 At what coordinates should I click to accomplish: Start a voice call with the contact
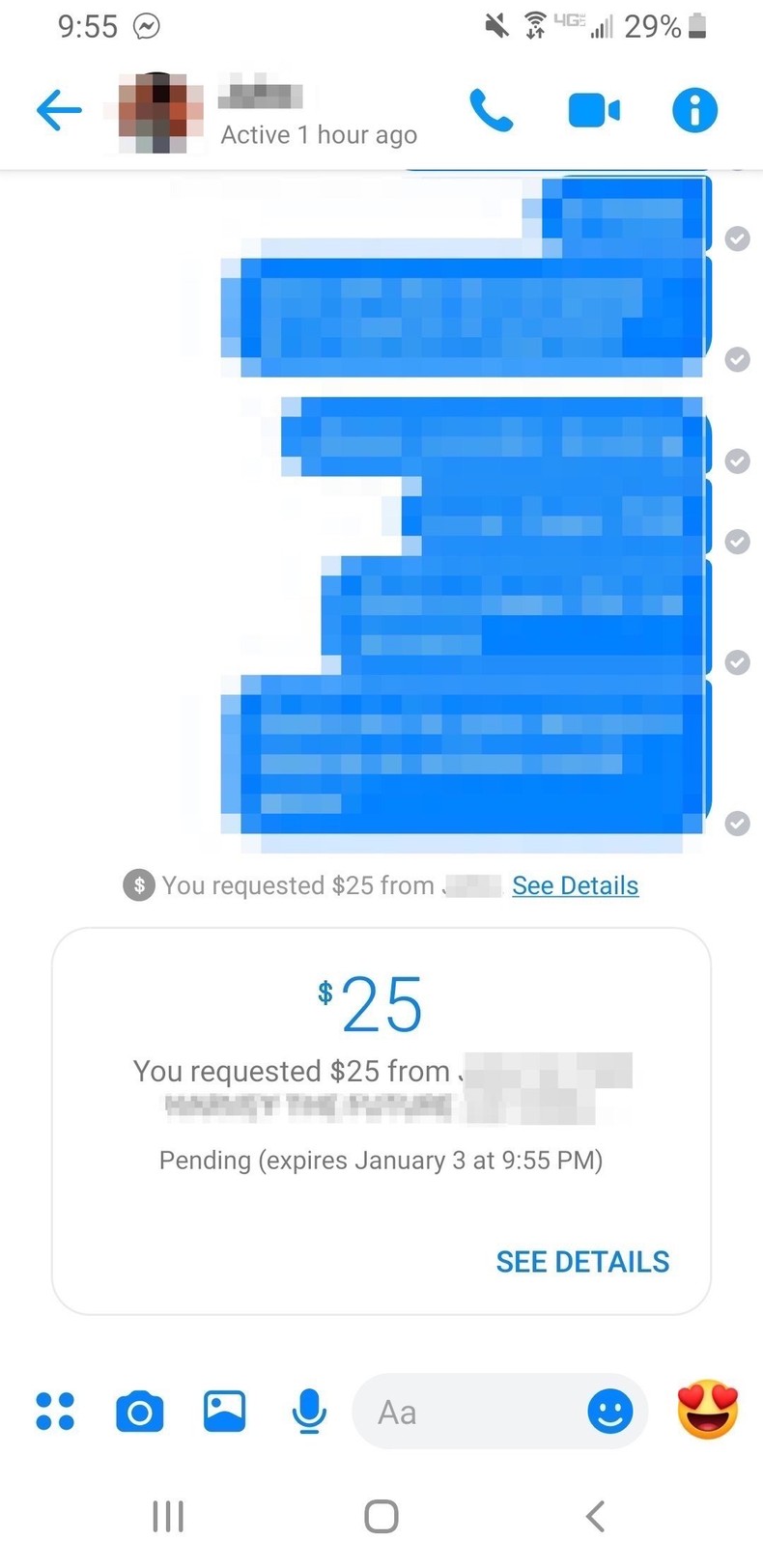pos(492,110)
